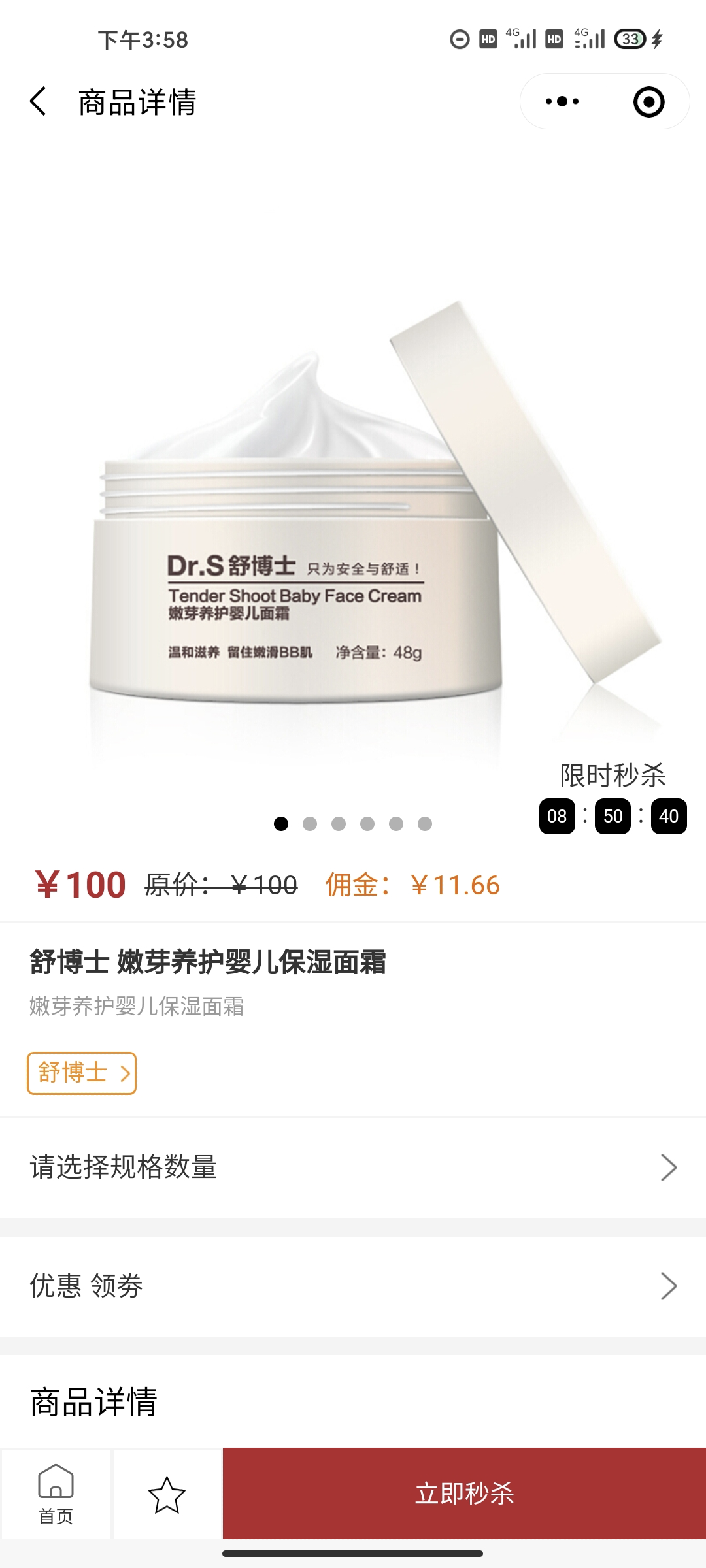Image resolution: width=706 pixels, height=1568 pixels.
Task: Go to the 首页 tab
Action: click(x=56, y=1494)
